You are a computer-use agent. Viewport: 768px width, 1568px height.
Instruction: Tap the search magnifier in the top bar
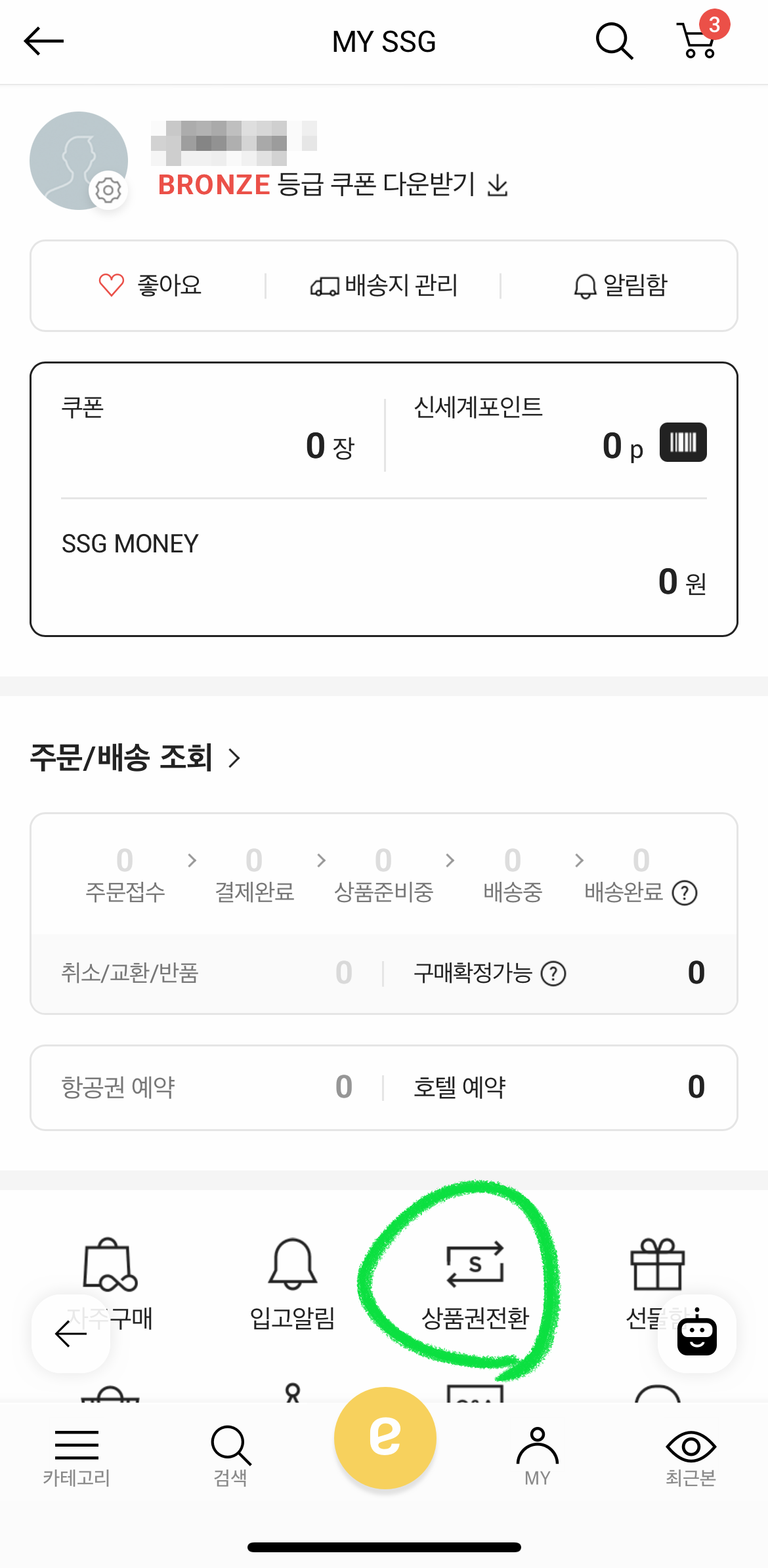[613, 41]
